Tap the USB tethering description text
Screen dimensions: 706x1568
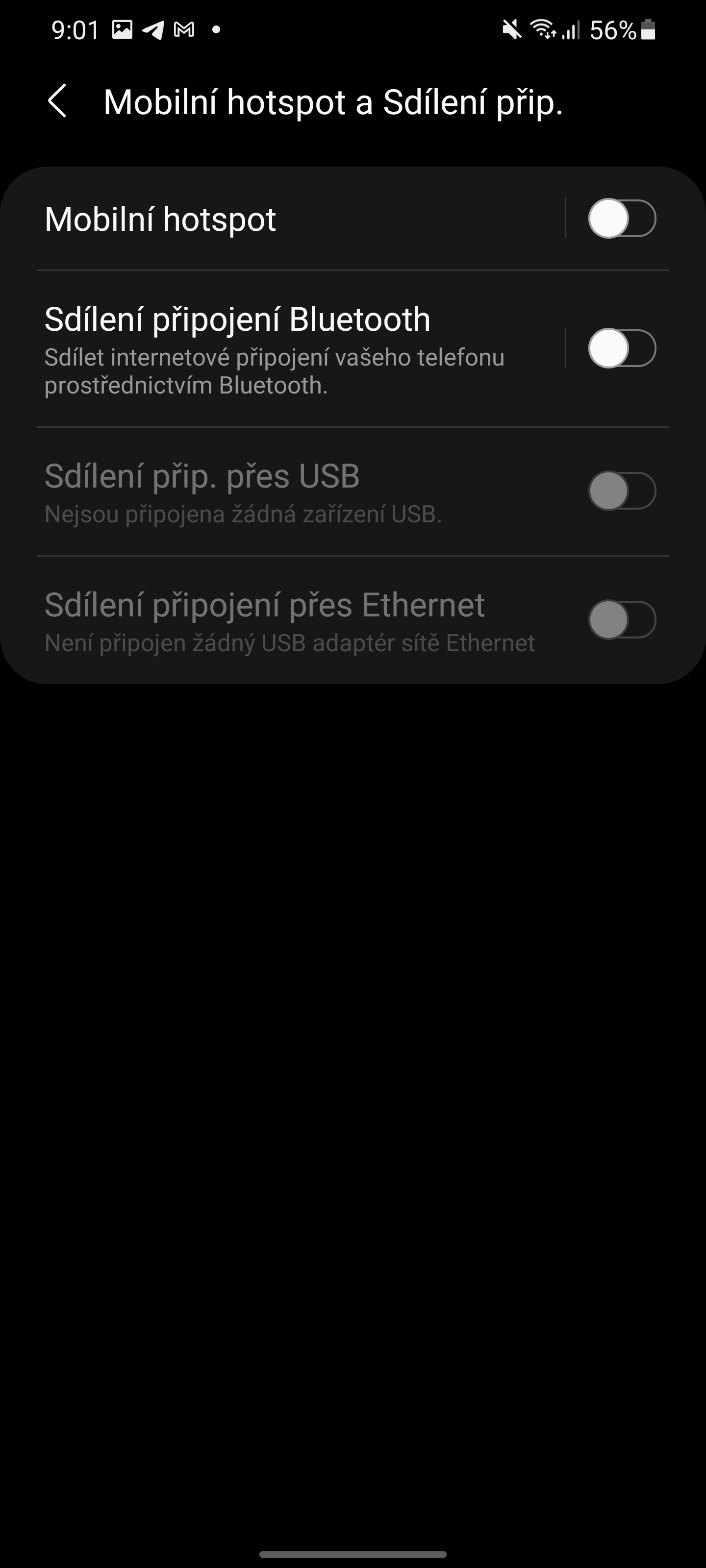coord(244,515)
